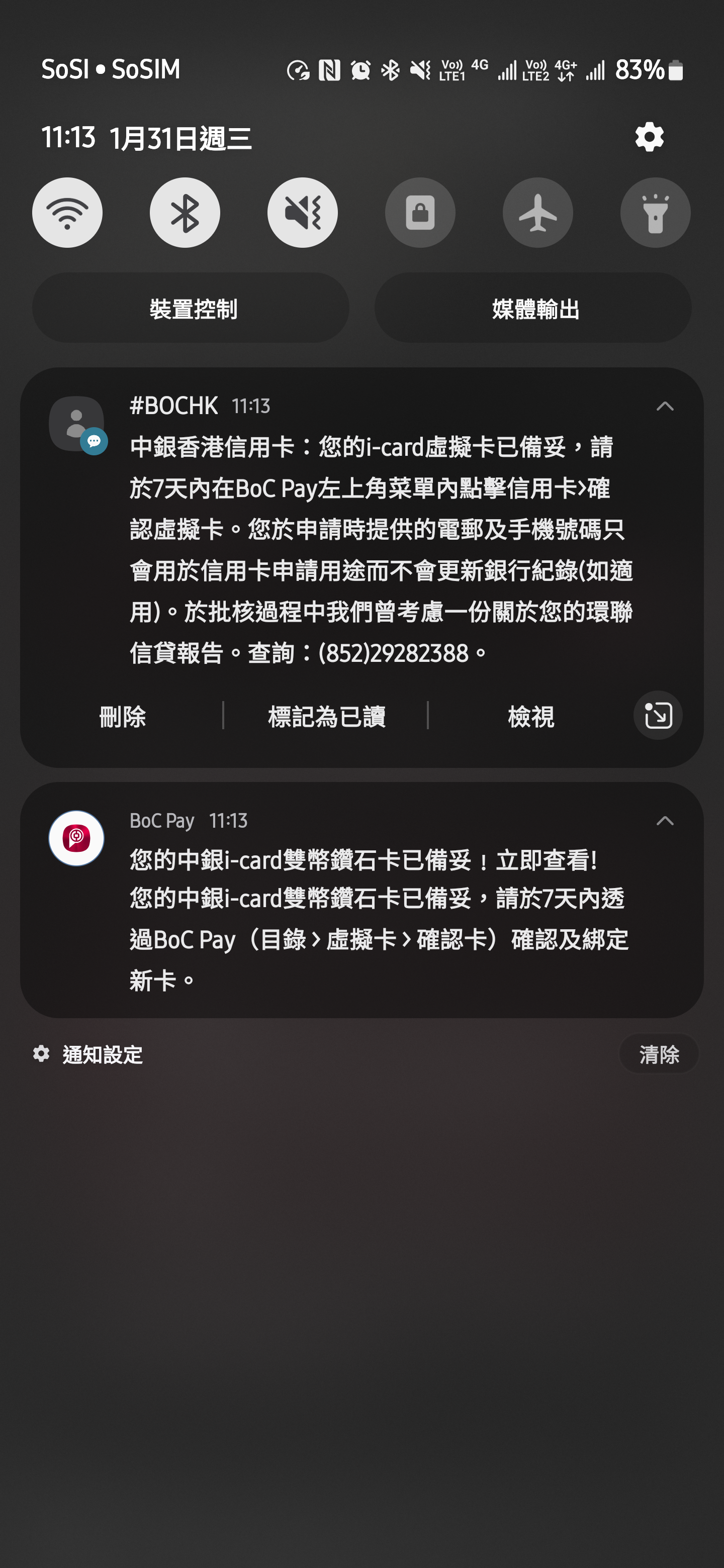Toggle the mute sound mode tile
Screen dimensions: 724x1568
click(x=302, y=213)
